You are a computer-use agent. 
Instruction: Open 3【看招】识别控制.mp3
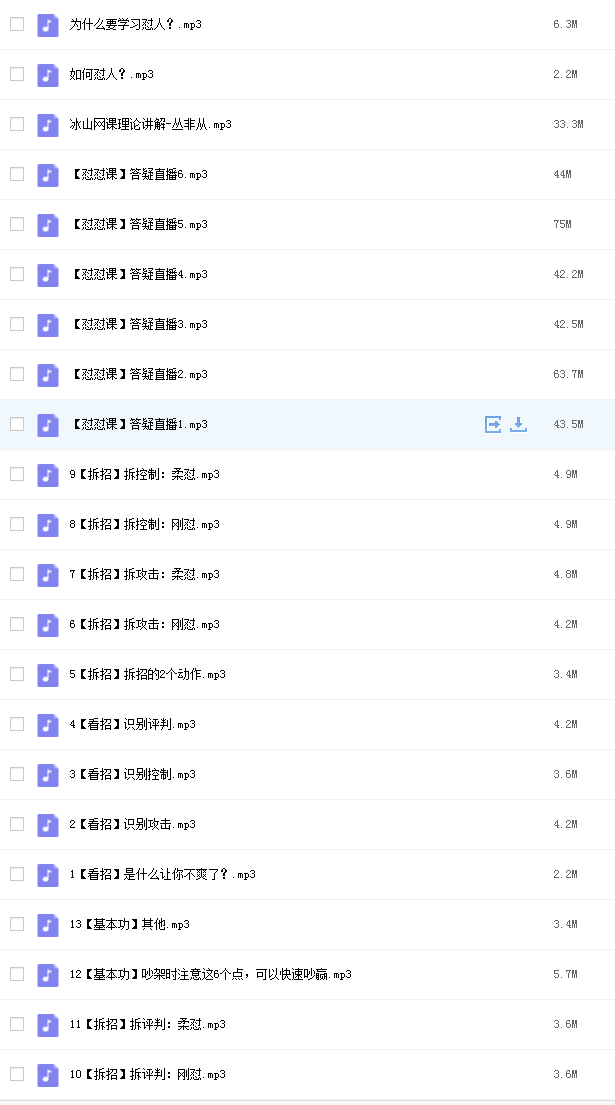coord(132,774)
